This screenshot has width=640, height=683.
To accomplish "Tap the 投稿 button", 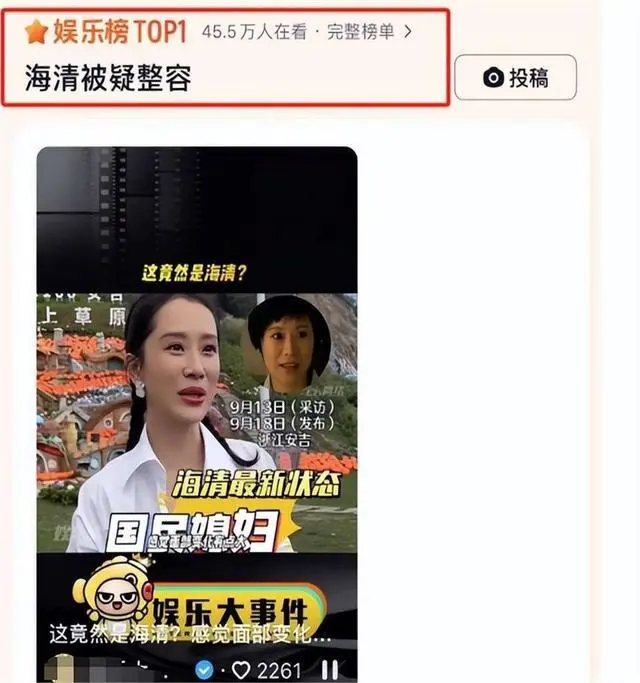I will coord(515,78).
